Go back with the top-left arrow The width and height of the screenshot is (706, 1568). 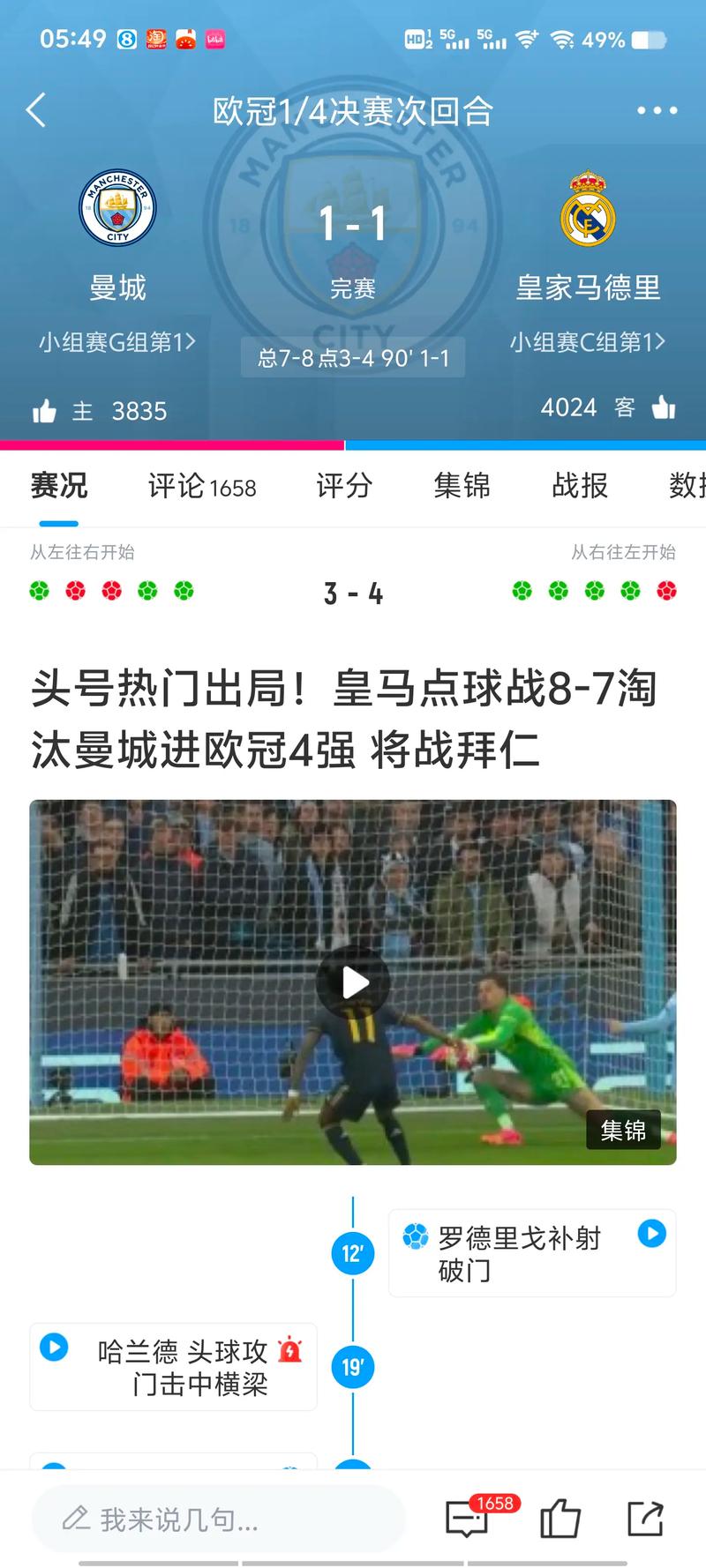35,110
